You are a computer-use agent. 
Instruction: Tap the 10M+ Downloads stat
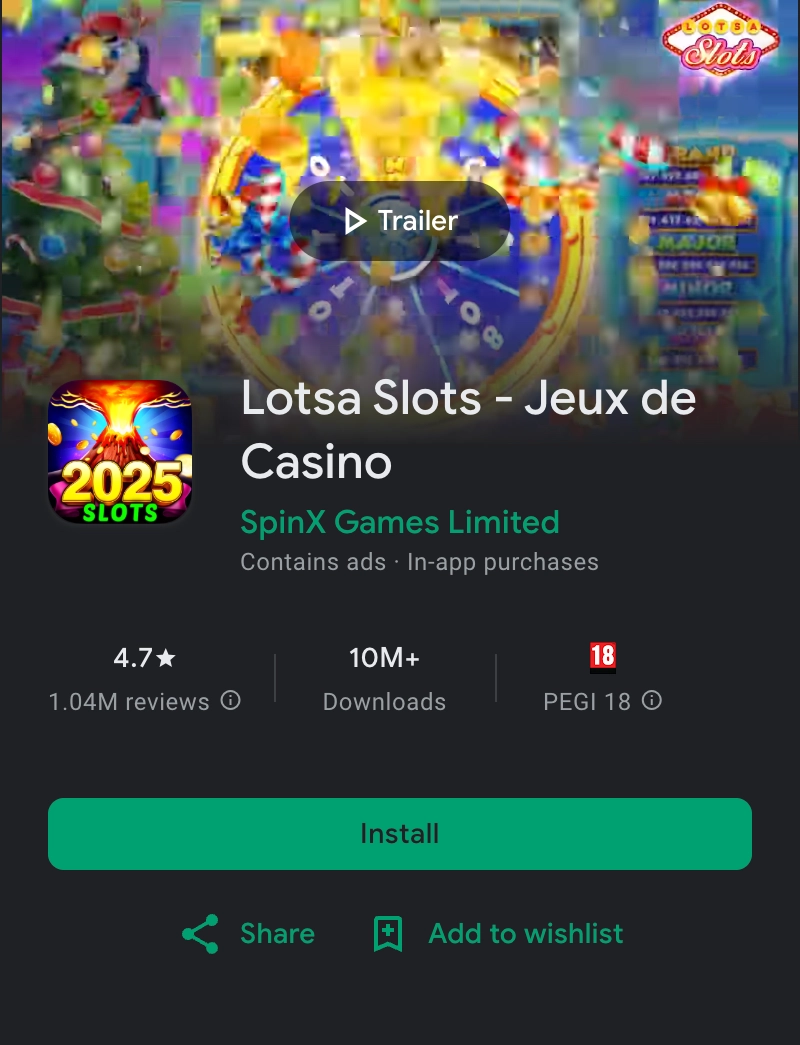pos(384,657)
